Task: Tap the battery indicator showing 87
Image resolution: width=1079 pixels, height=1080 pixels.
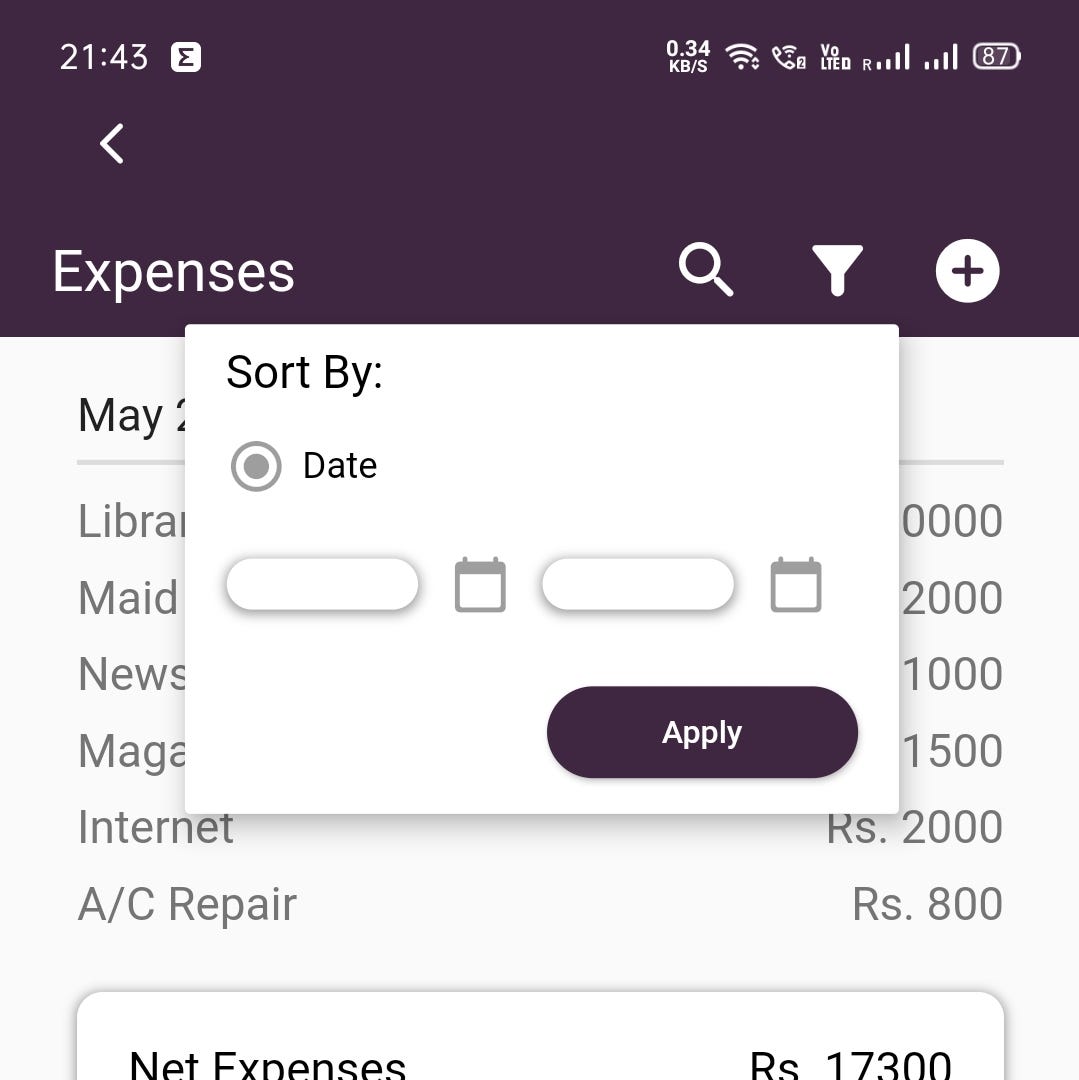Action: pos(994,57)
